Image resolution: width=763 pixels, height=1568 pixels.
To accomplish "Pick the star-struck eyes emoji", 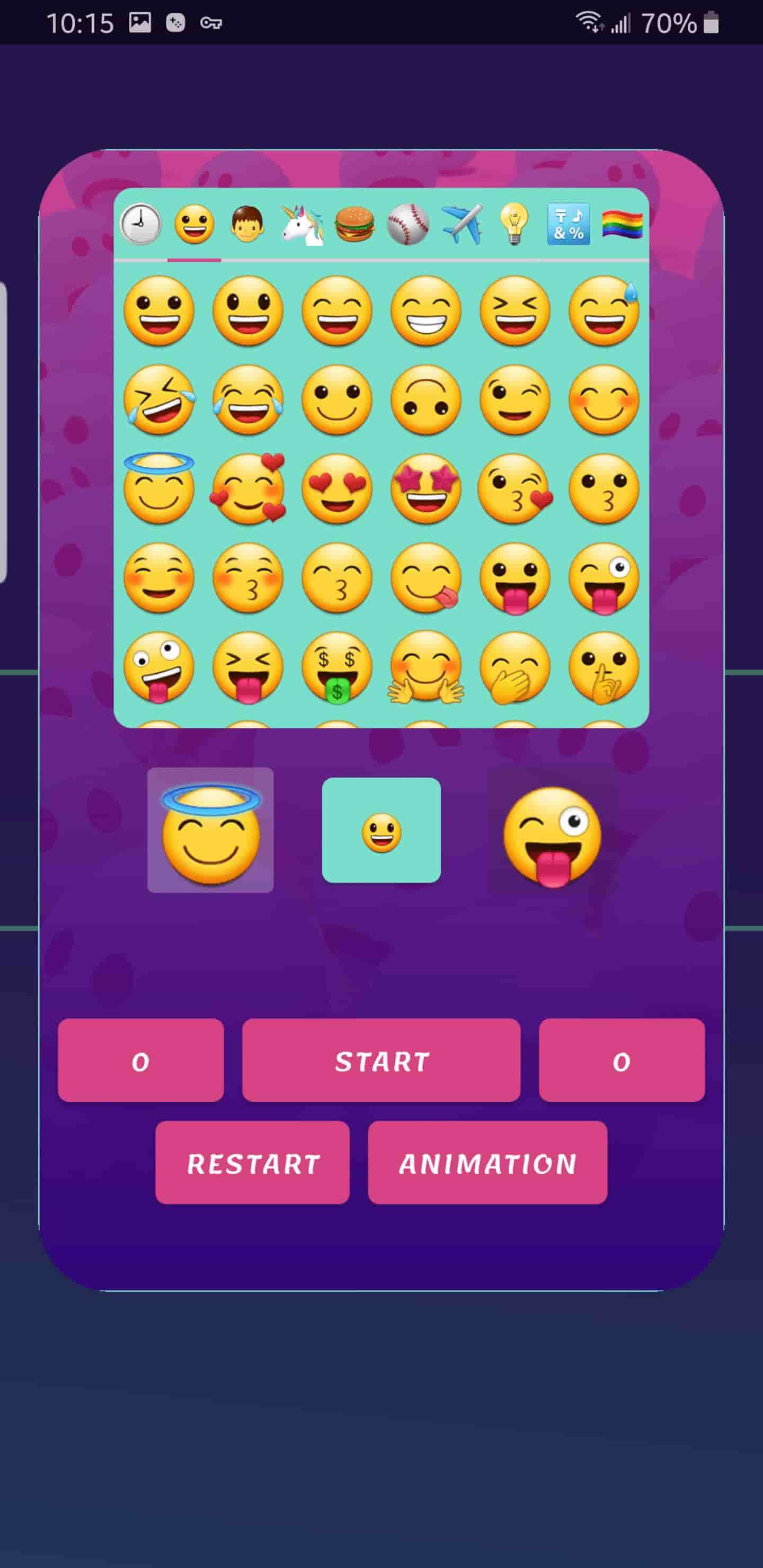I will pyautogui.click(x=425, y=489).
